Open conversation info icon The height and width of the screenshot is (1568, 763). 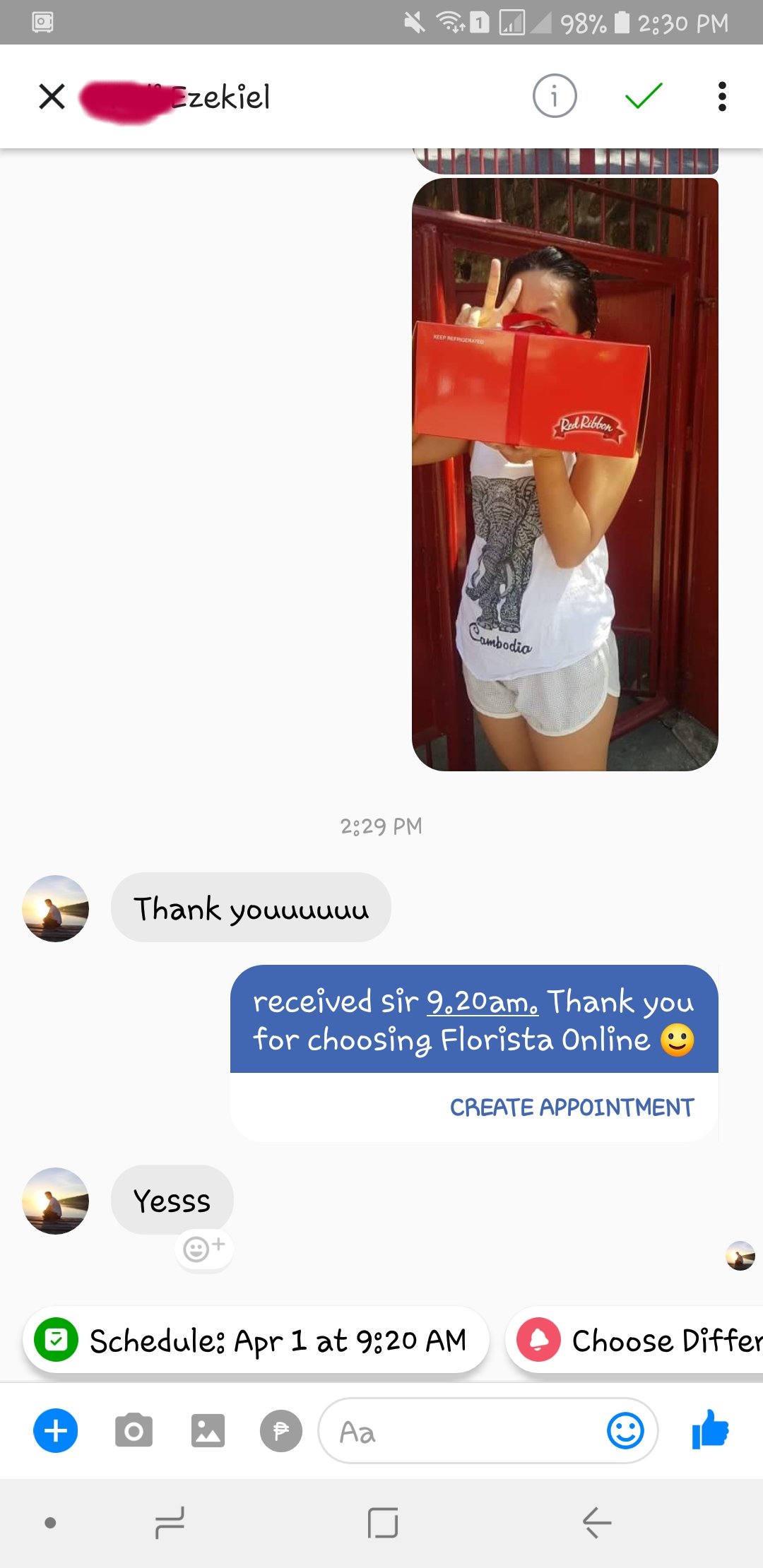(x=555, y=96)
